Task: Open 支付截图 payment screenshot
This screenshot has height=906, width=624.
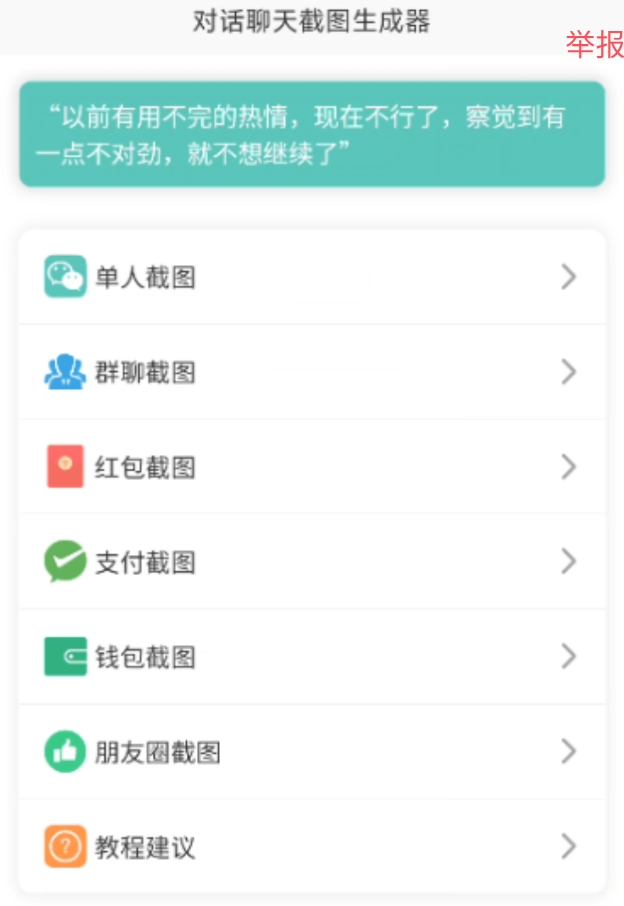Action: (311, 562)
